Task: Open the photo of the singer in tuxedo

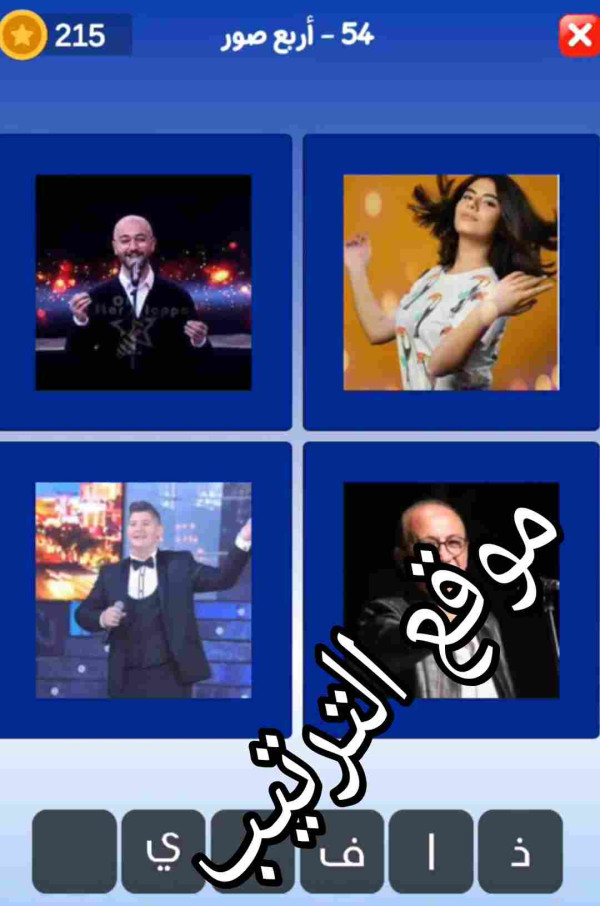Action: click(x=143, y=590)
